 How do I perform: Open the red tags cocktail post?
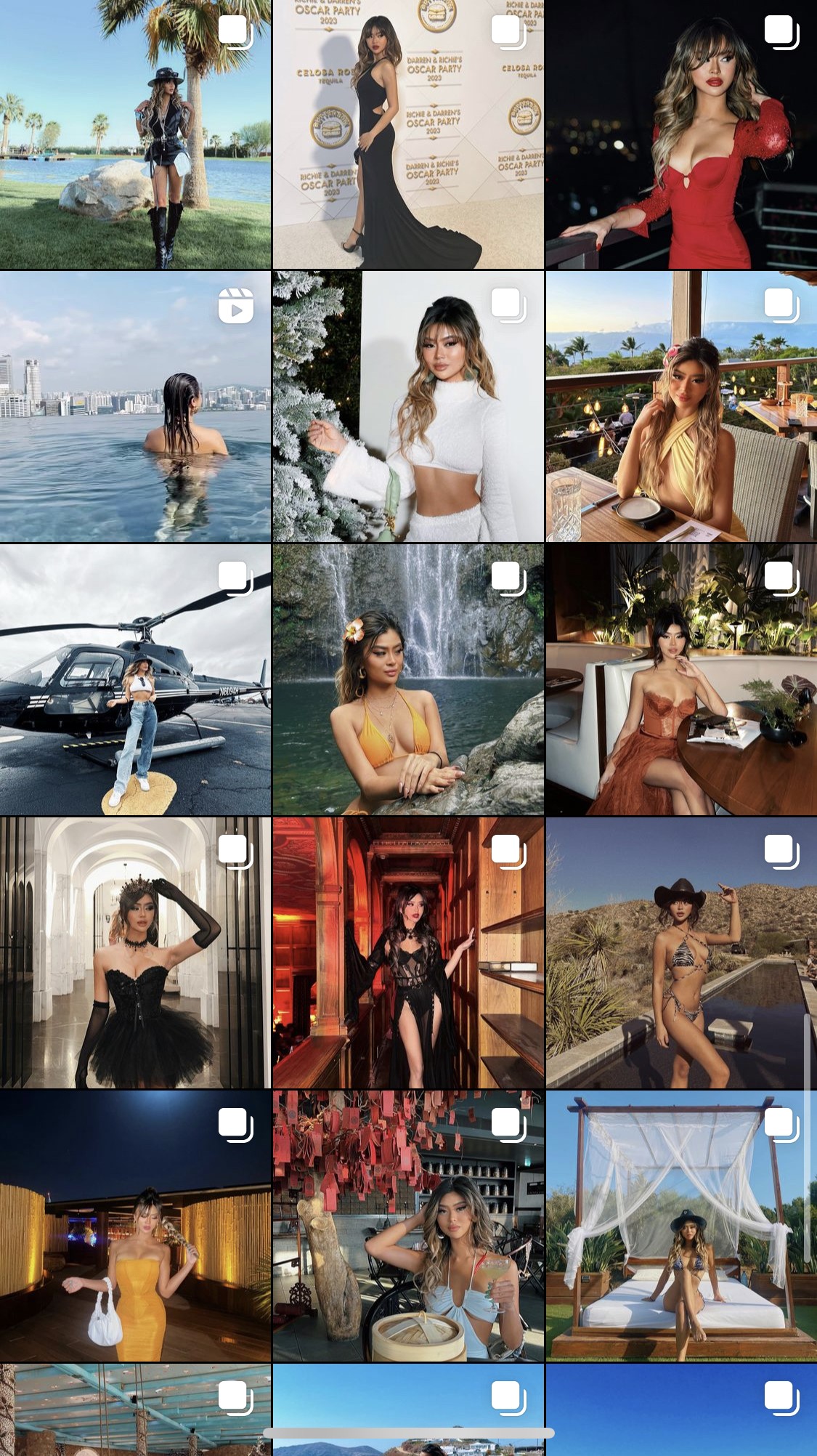(x=408, y=1226)
